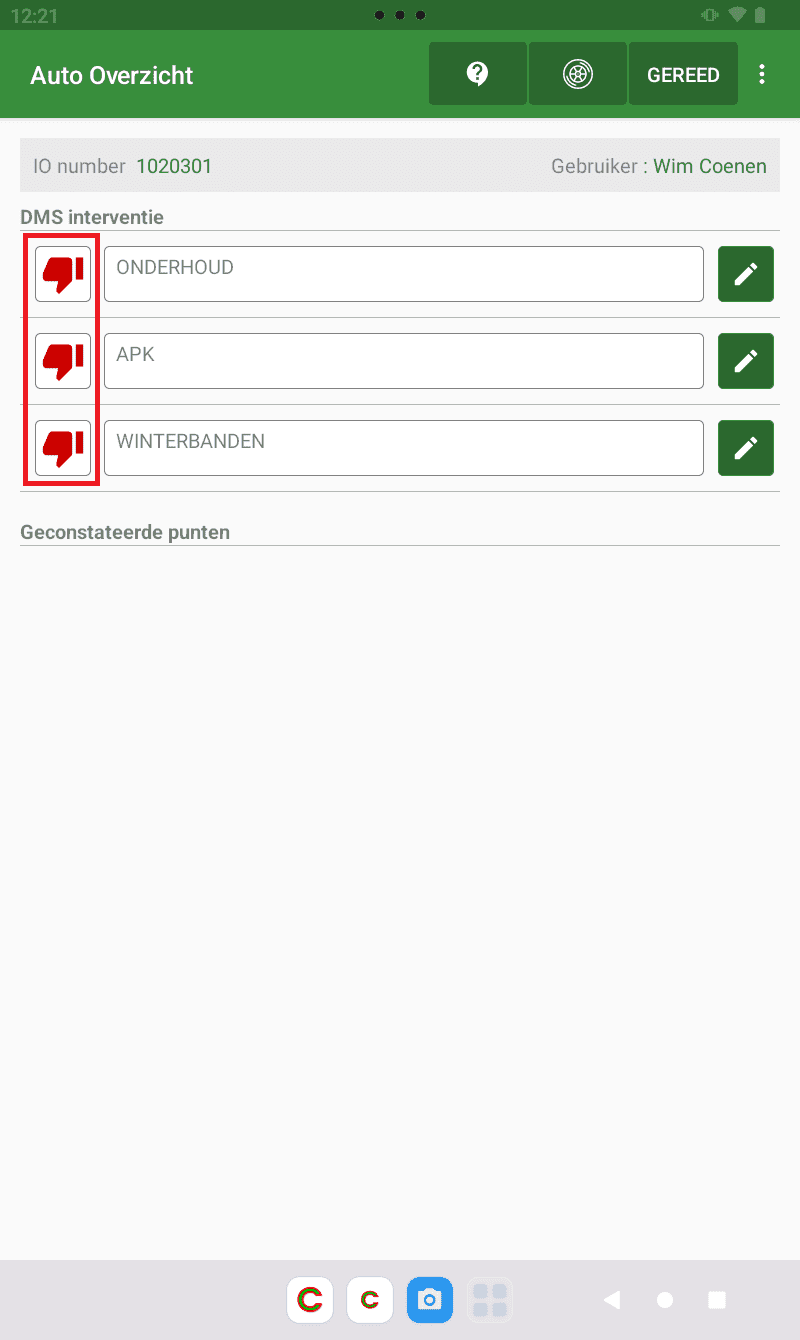Viewport: 800px width, 1340px height.
Task: Select the ONDERHOUD text field
Action: tap(404, 274)
